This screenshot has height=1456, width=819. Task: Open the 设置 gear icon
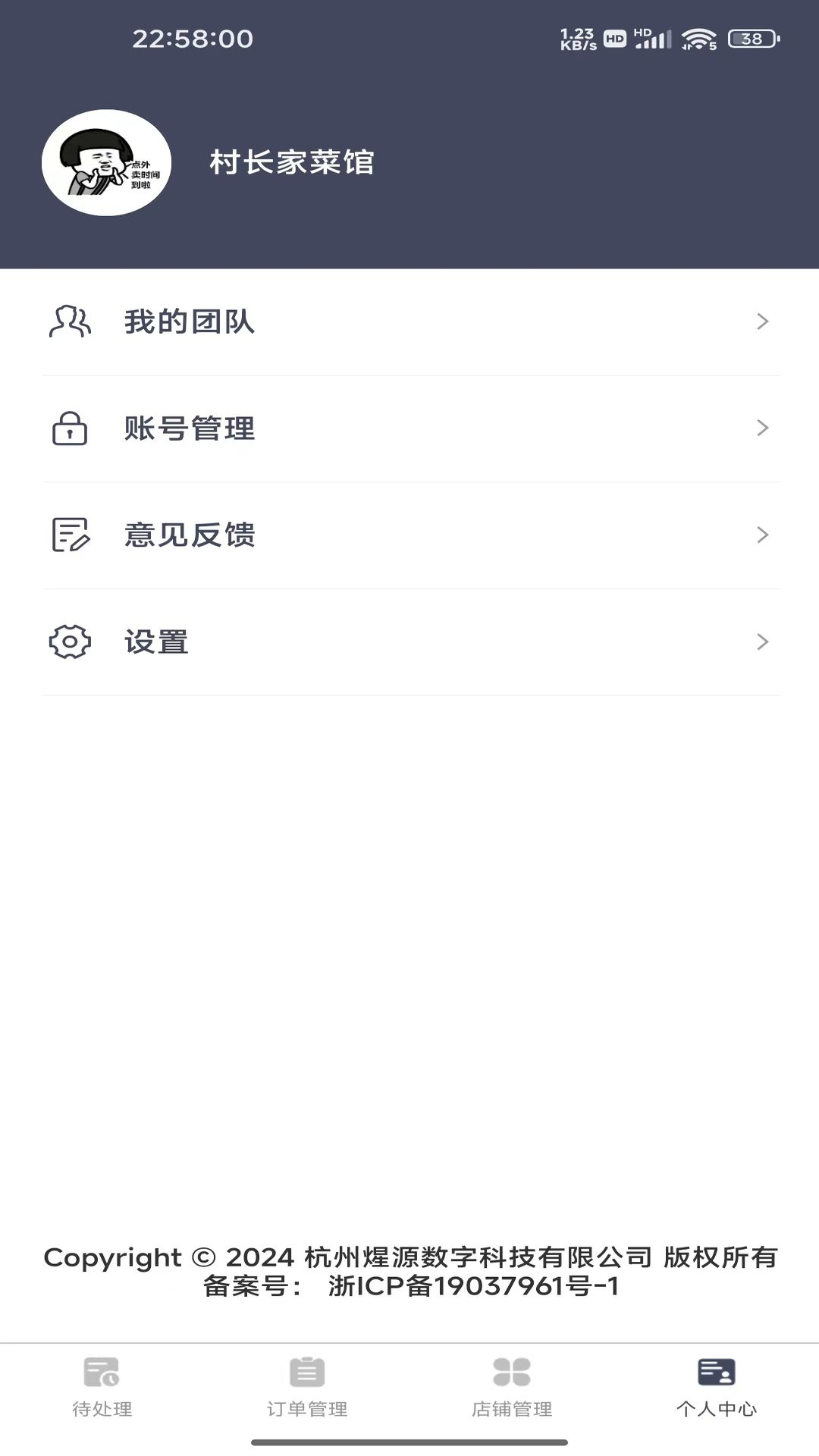click(x=69, y=642)
